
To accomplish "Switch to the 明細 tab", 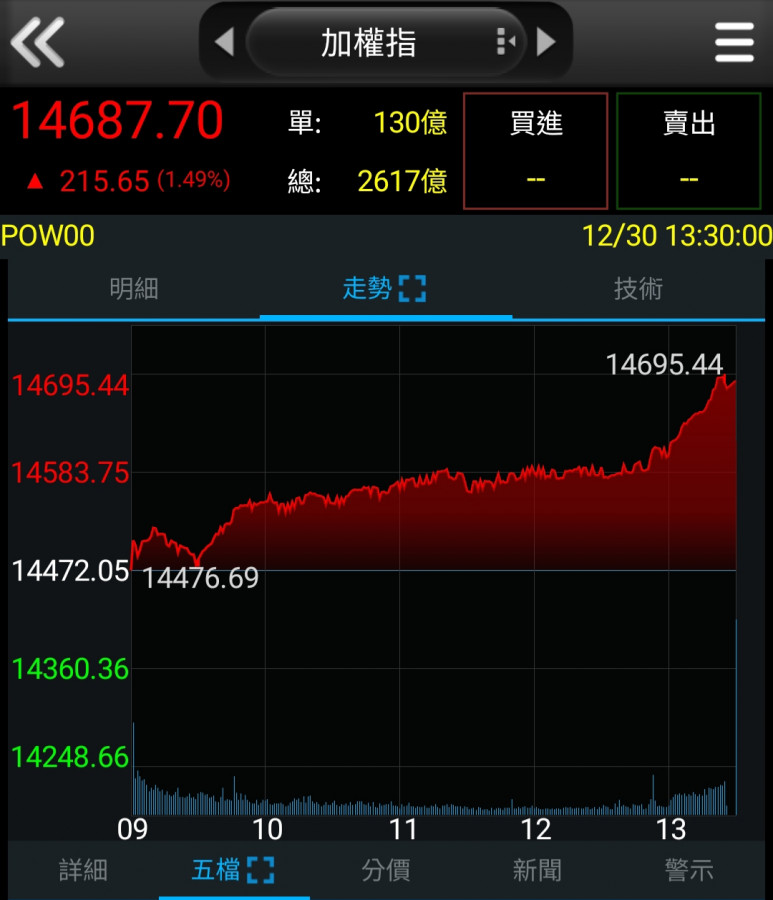I will (134, 290).
